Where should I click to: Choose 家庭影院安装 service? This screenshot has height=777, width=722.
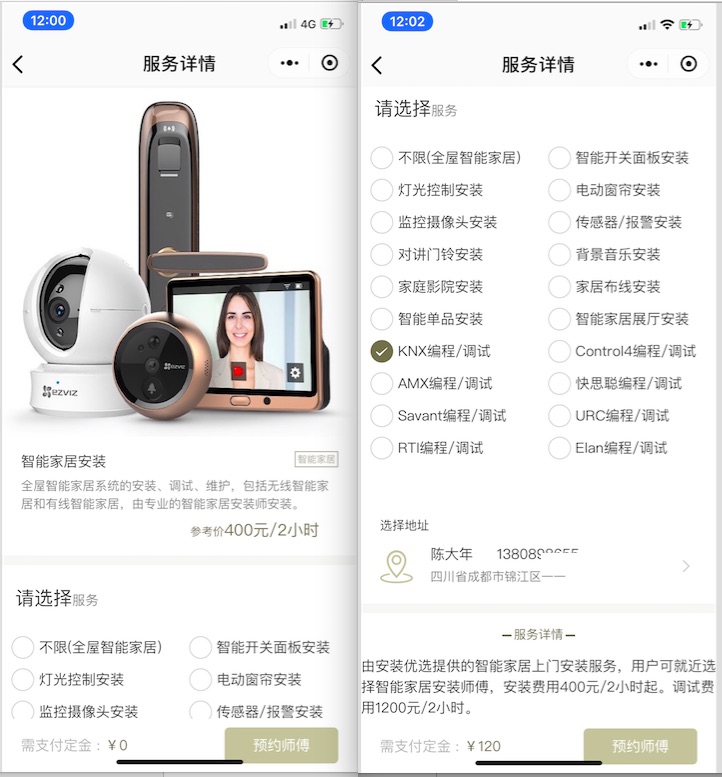click(x=382, y=287)
